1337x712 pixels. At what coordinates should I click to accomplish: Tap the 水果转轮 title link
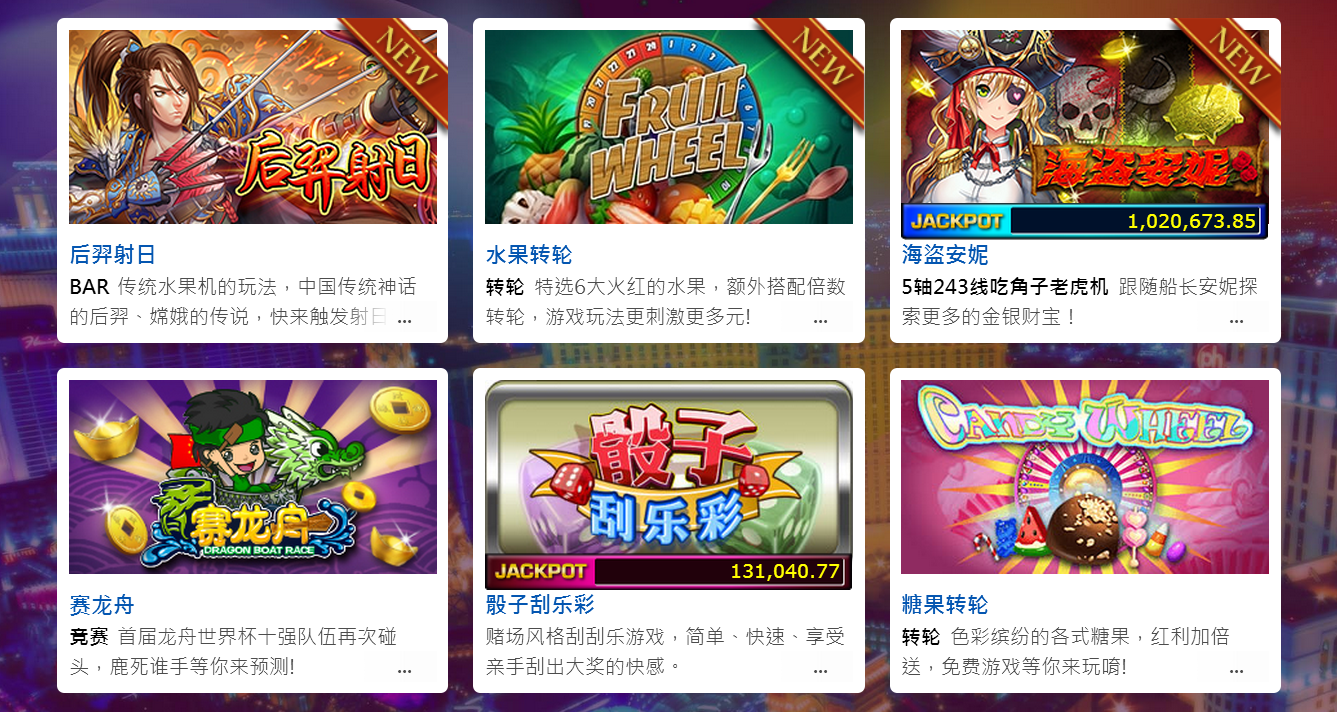[529, 255]
